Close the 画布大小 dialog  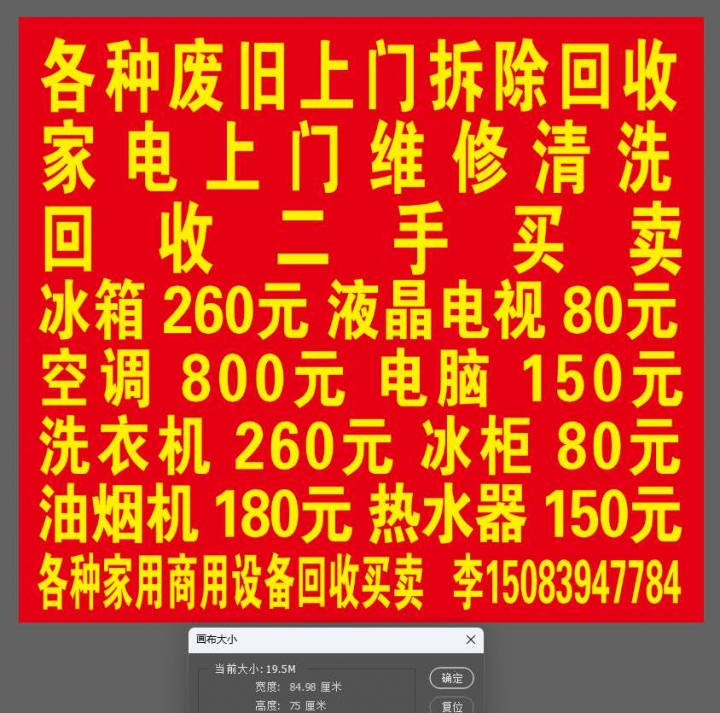[471, 639]
